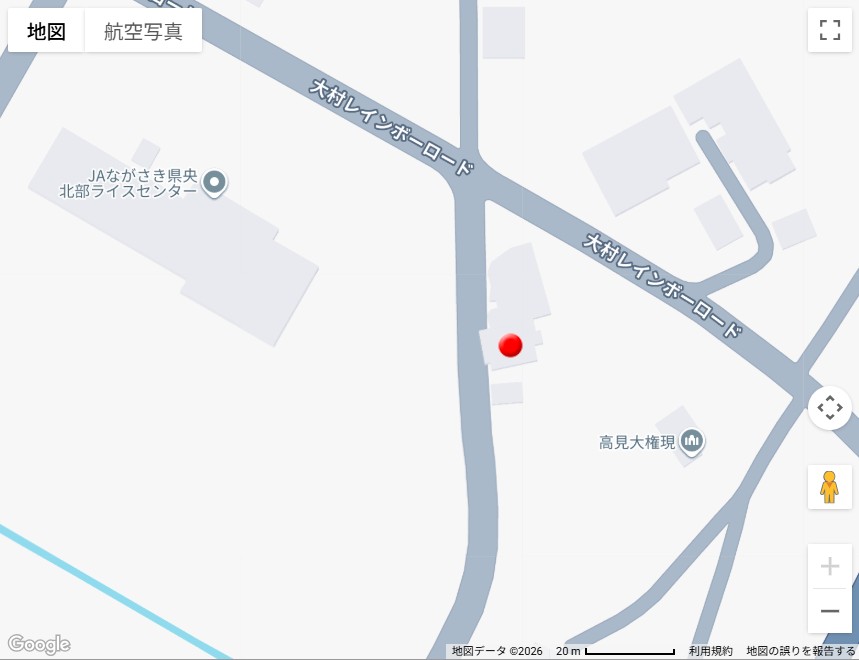Tap the Street View pegman icon
Screen dimensions: 859x660
pyautogui.click(x=829, y=487)
